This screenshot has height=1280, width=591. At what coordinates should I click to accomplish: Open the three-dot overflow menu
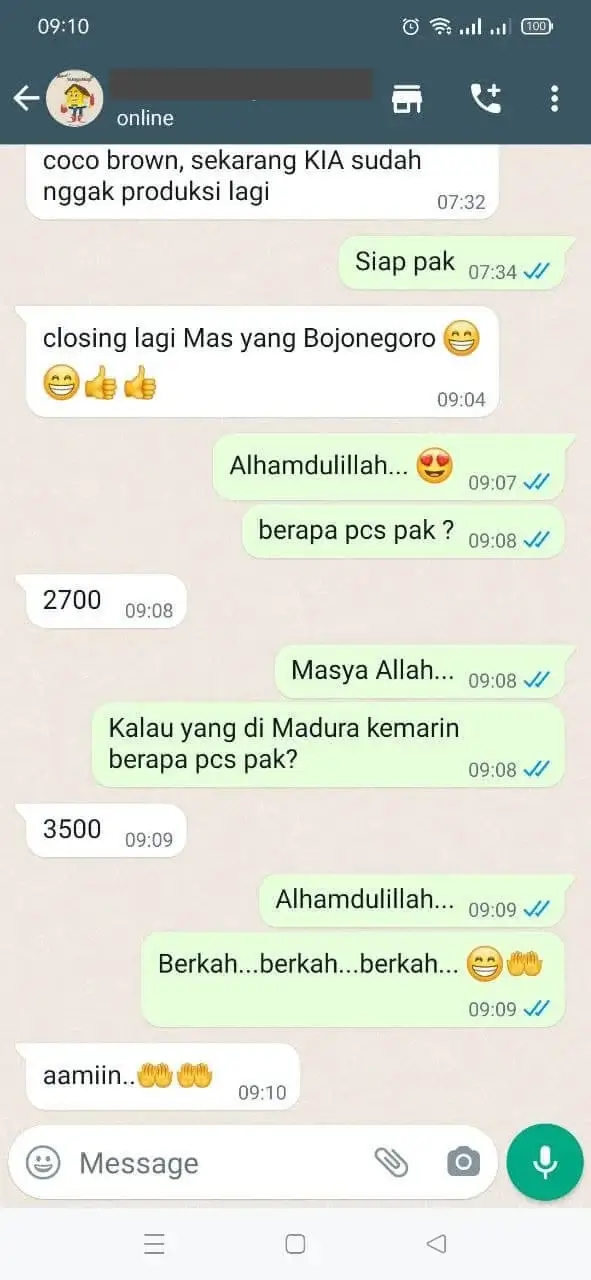554,98
